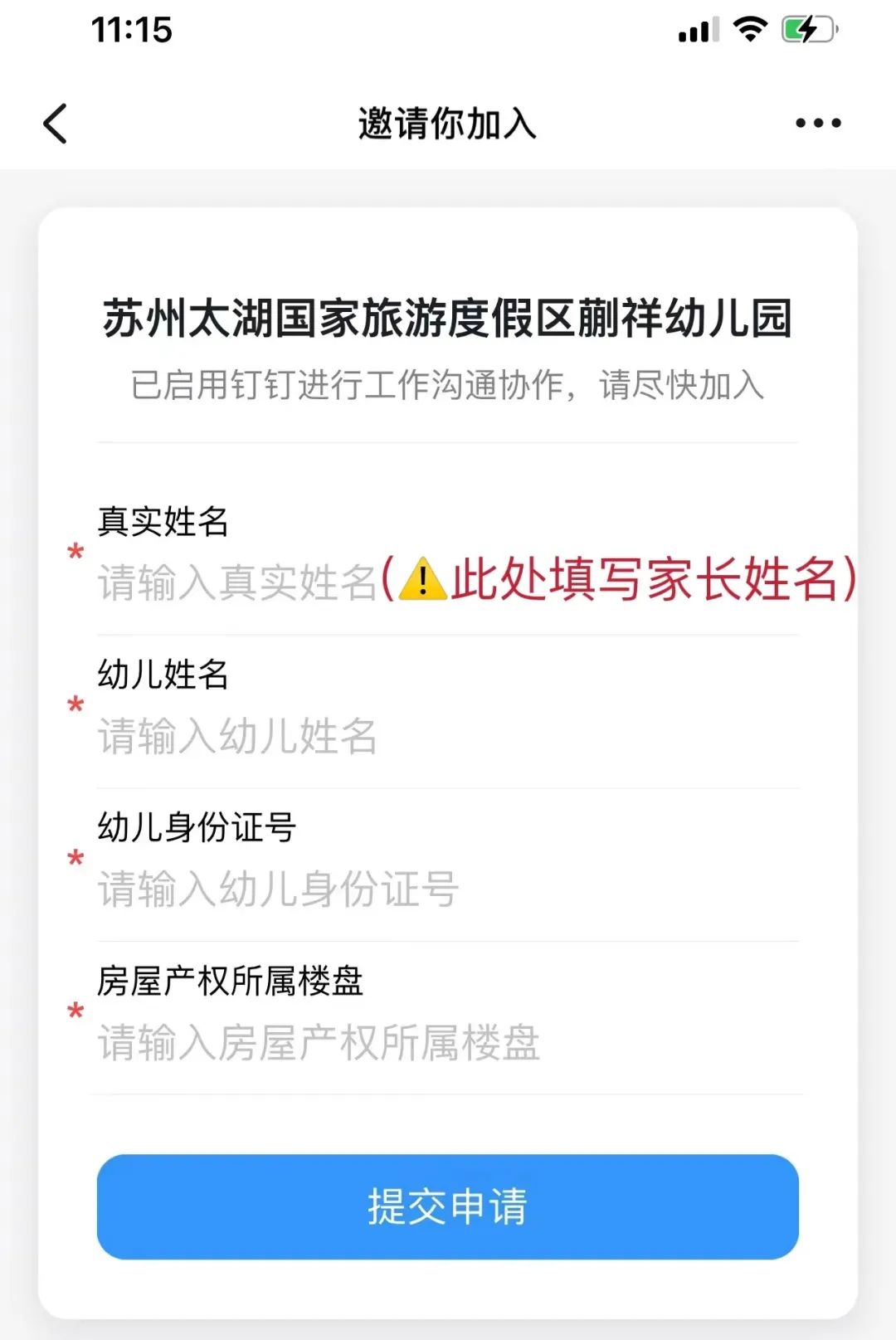The height and width of the screenshot is (1340, 896).
Task: Go back from the invitation page
Action: click(56, 124)
